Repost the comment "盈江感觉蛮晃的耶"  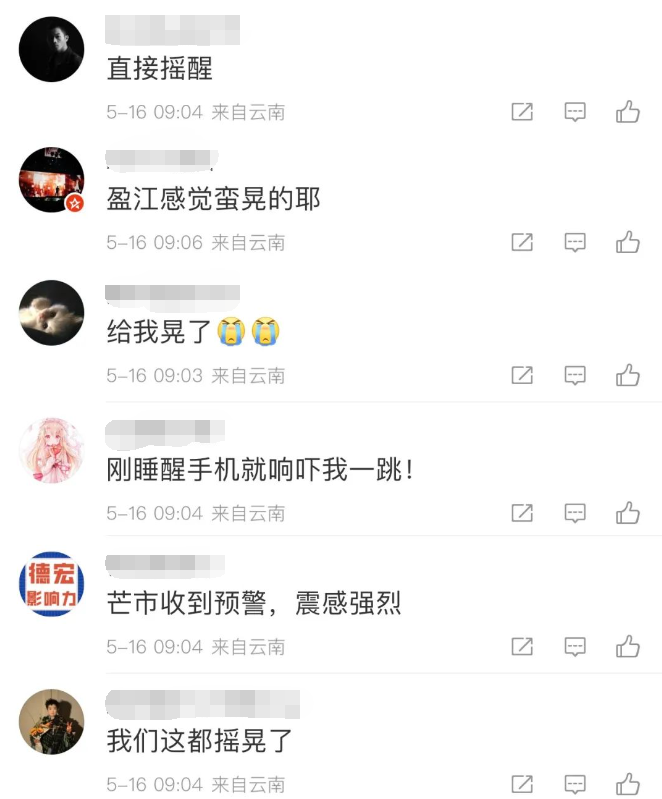pyautogui.click(x=522, y=242)
